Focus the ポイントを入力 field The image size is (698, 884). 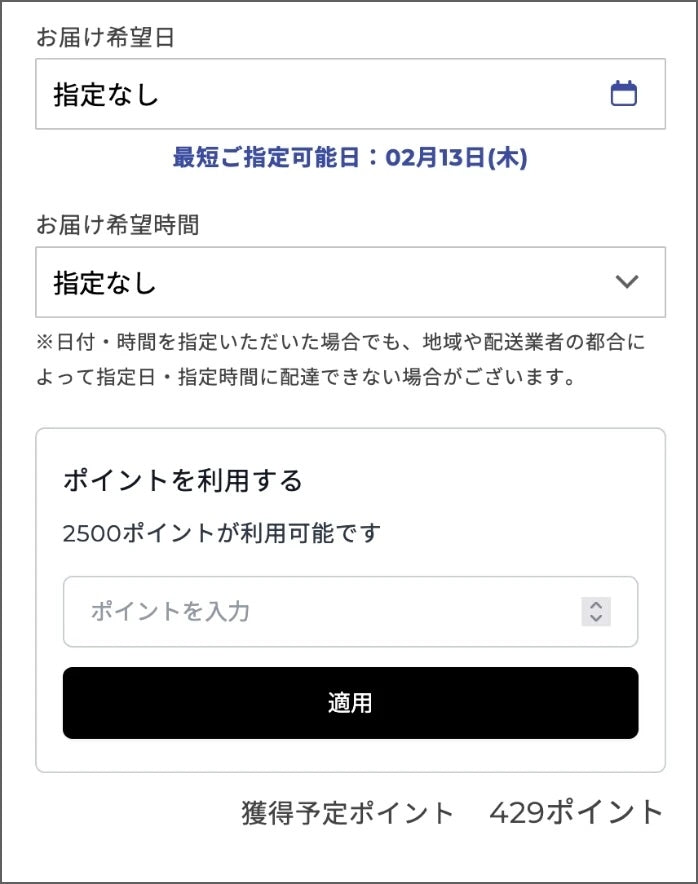pyautogui.click(x=320, y=611)
